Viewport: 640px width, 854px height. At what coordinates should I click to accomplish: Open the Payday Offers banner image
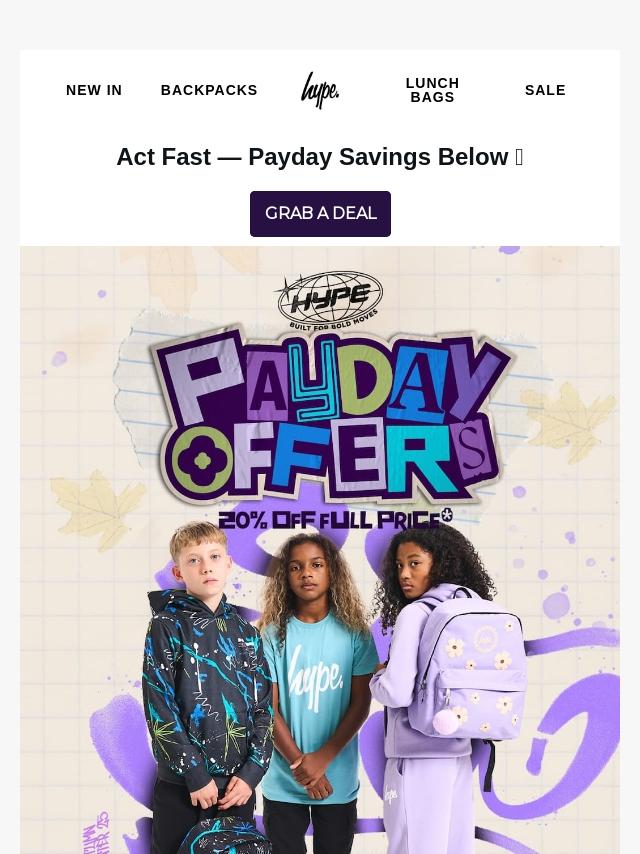320,550
